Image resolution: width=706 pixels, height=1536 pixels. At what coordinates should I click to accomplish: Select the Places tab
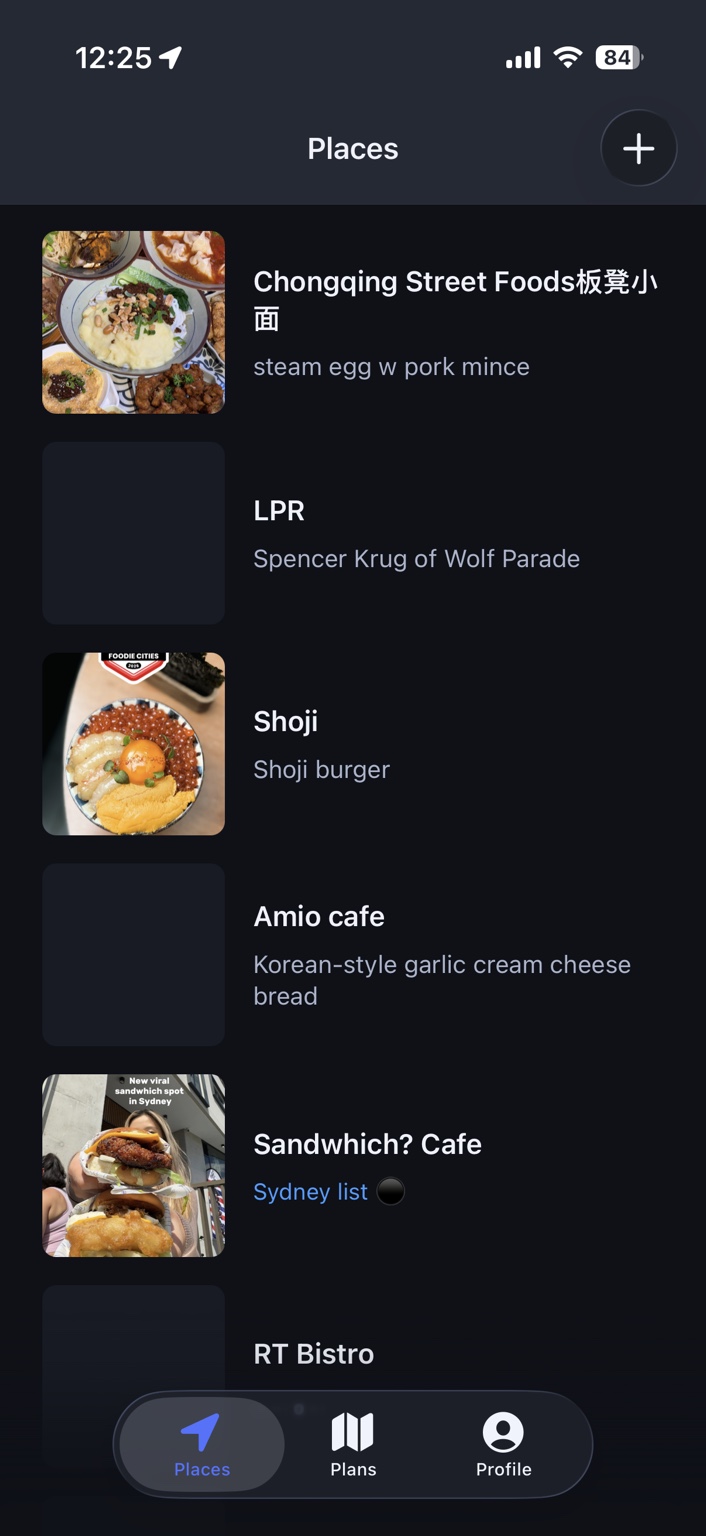202,1445
